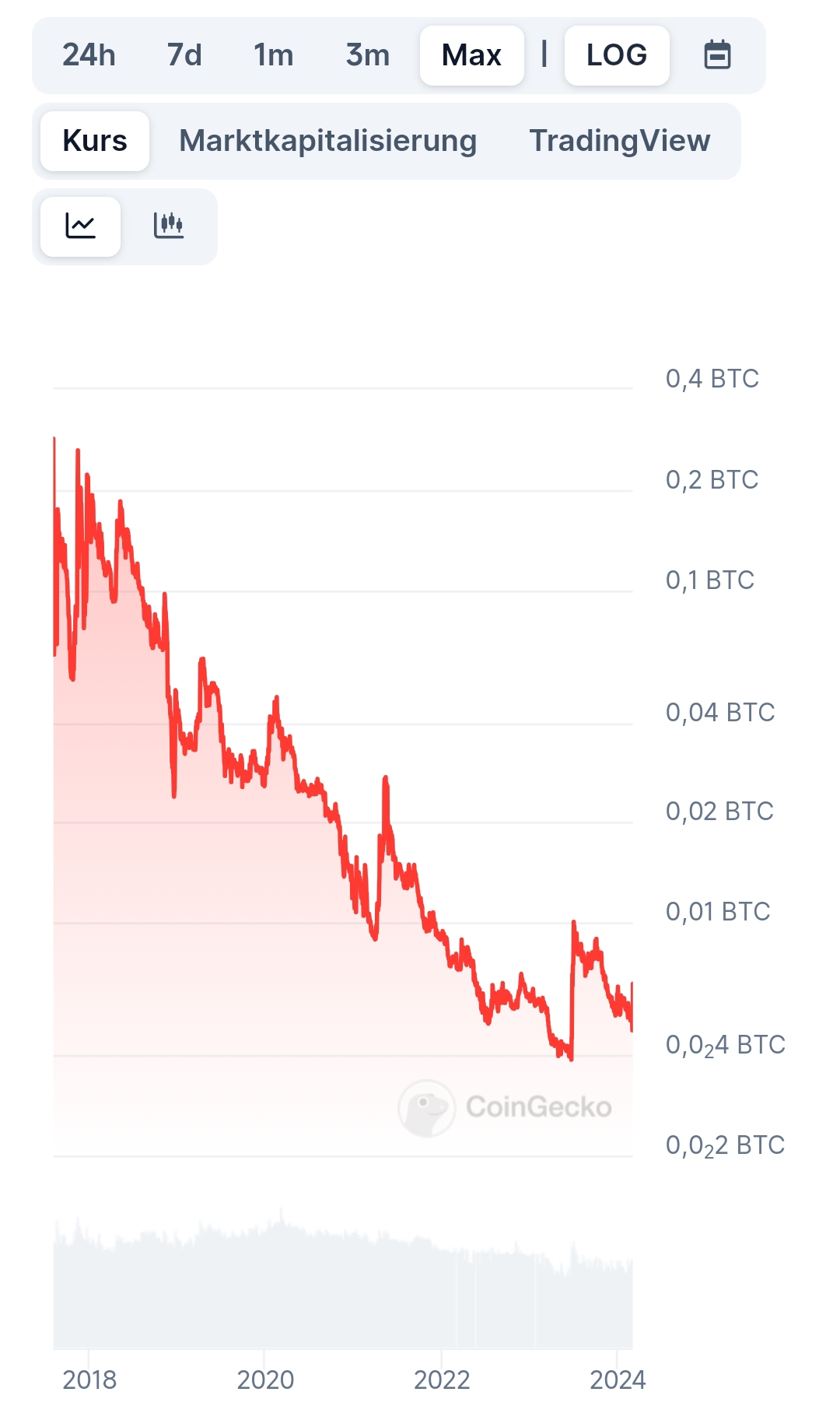Open the calendar date picker
840x1427 pixels.
717,55
